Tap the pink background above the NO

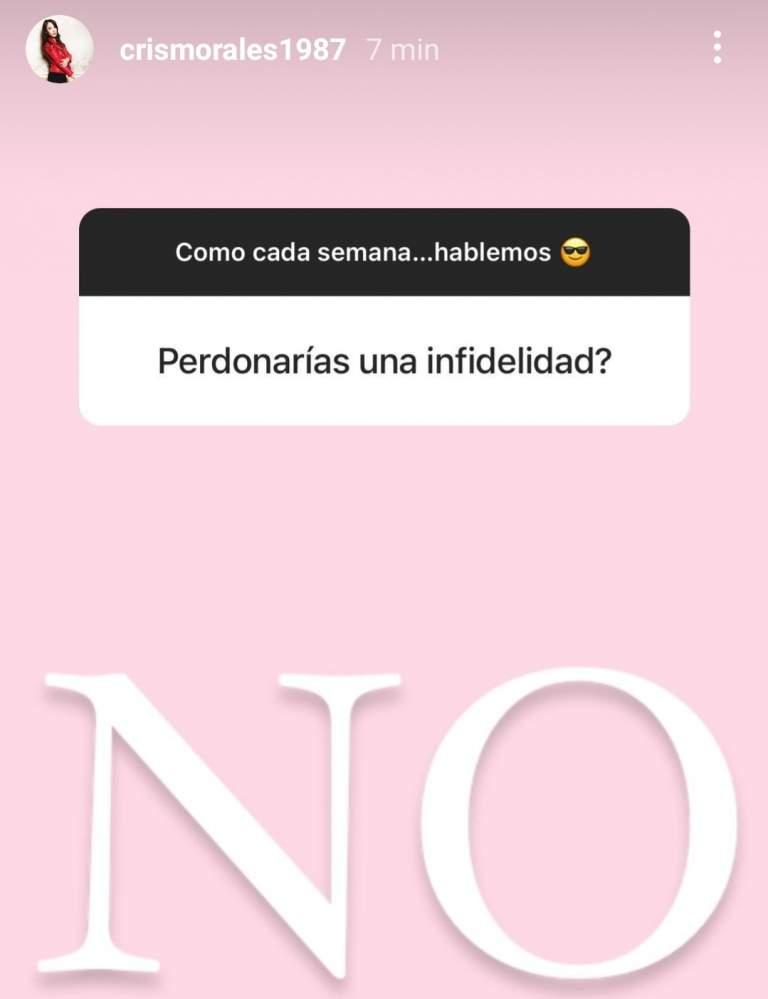click(x=384, y=560)
